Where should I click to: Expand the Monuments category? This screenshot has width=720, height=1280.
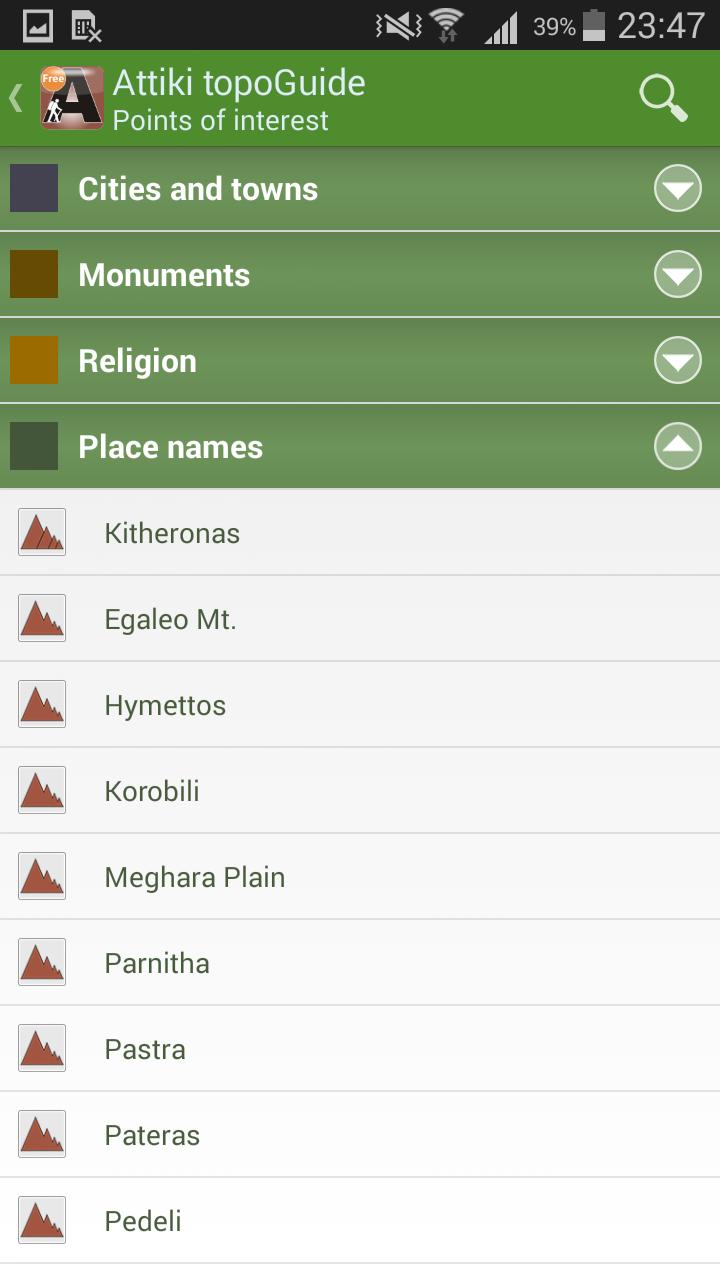677,275
